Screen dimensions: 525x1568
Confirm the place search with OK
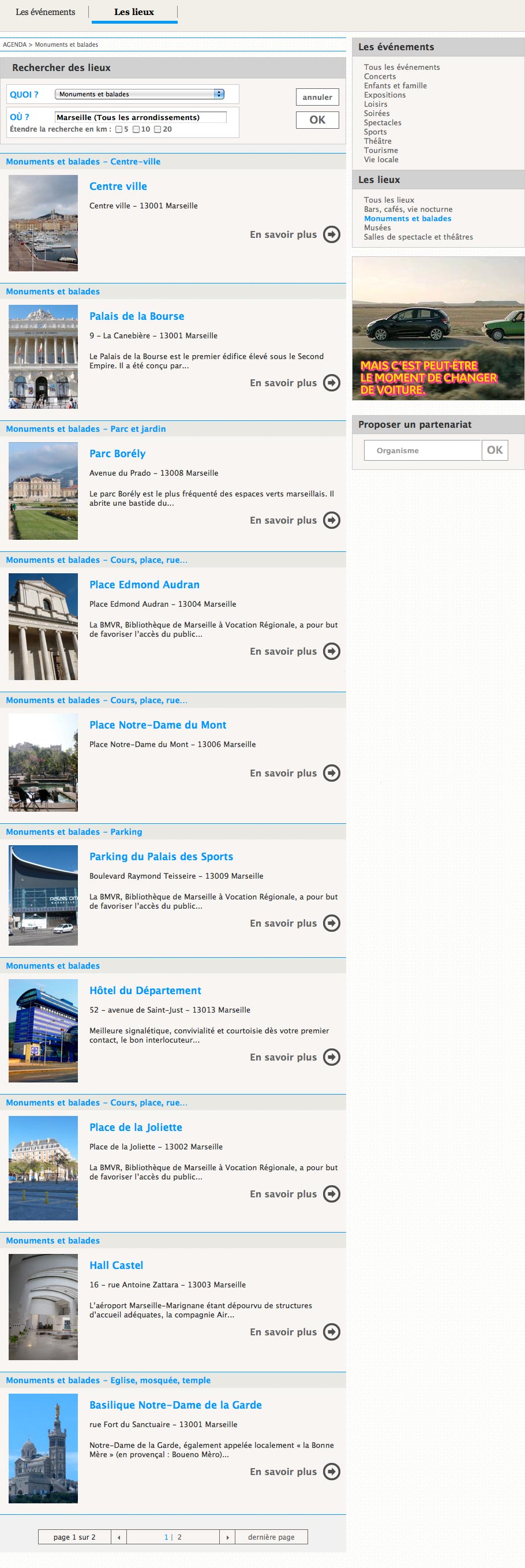point(317,120)
